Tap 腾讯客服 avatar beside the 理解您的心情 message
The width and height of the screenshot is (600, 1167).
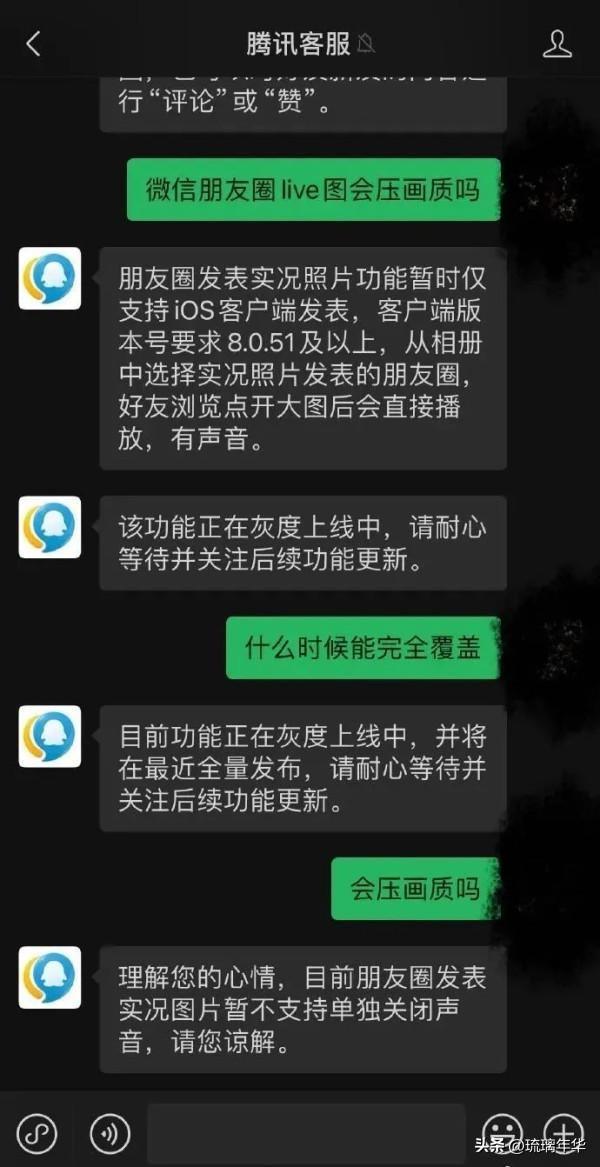(x=50, y=977)
